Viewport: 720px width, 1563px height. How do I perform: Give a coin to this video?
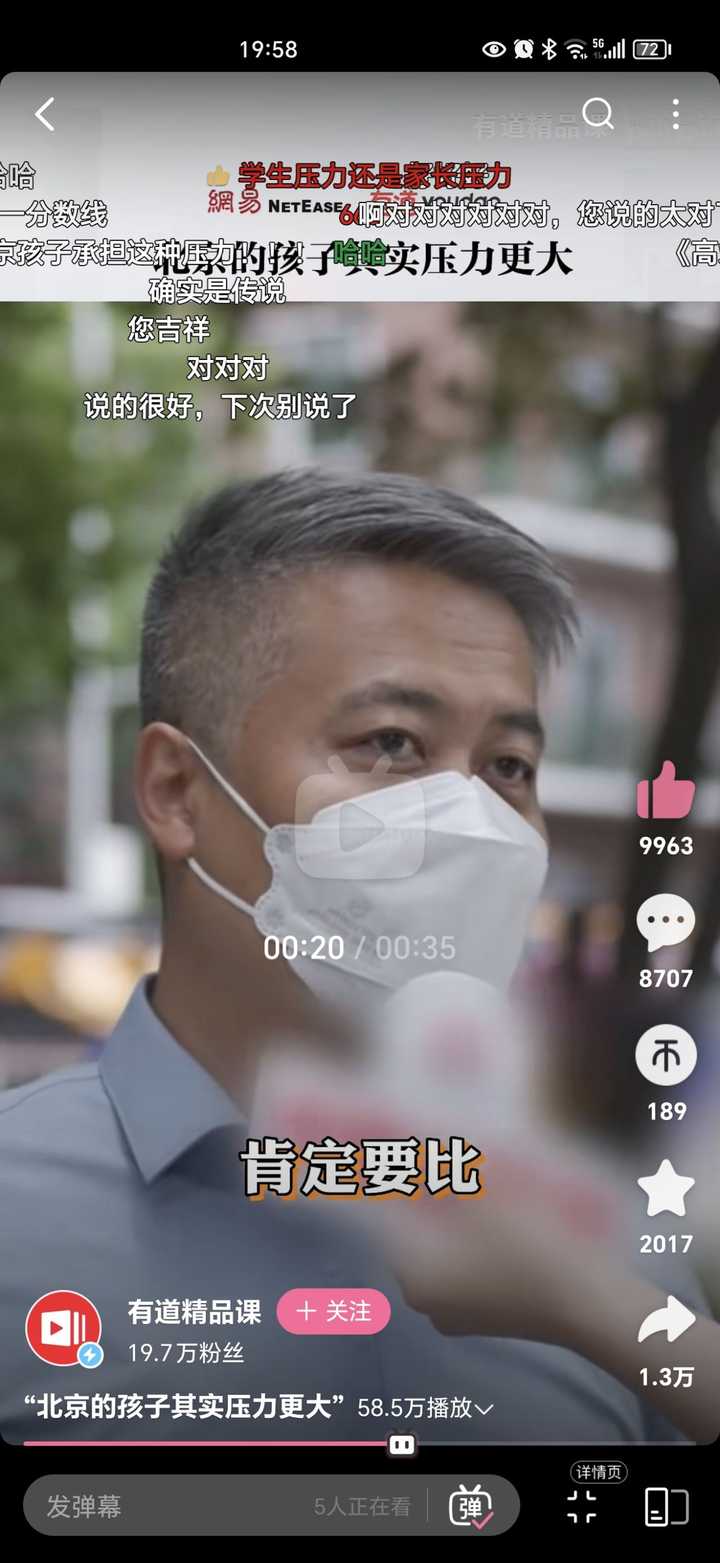[x=666, y=1056]
